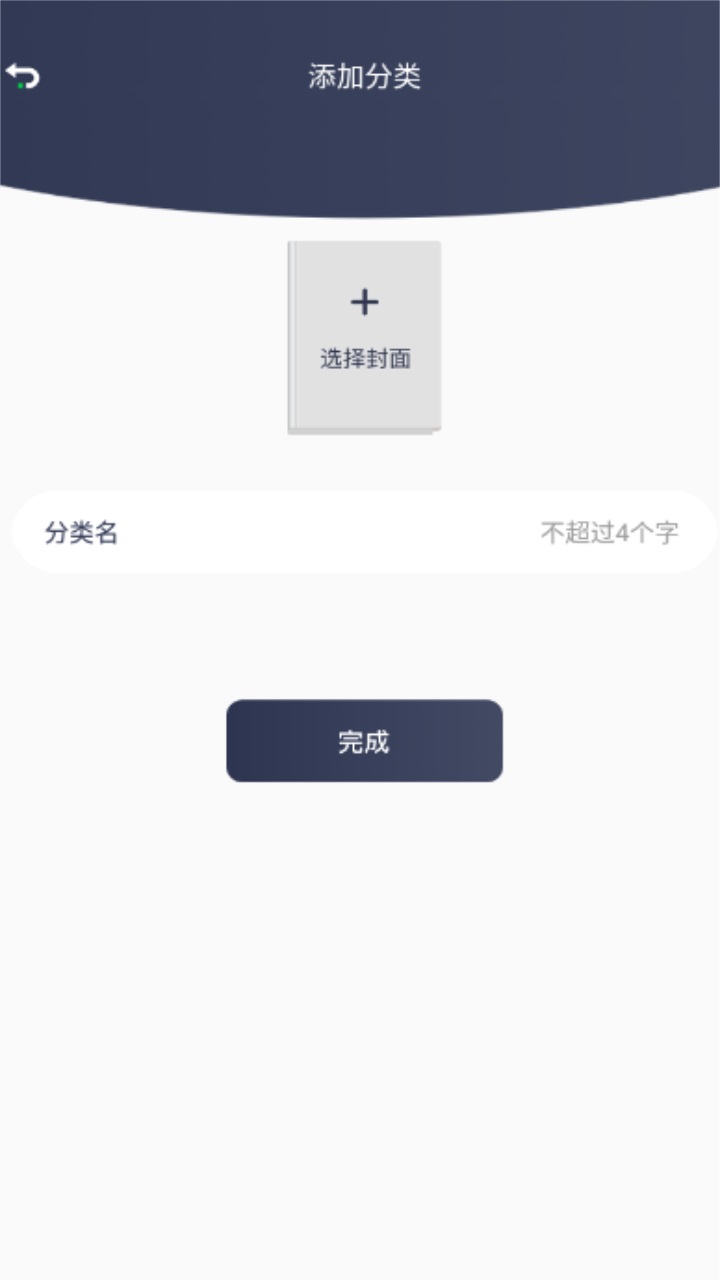Tap the 不超过4个字 placeholder text
The image size is (720, 1280).
click(609, 531)
